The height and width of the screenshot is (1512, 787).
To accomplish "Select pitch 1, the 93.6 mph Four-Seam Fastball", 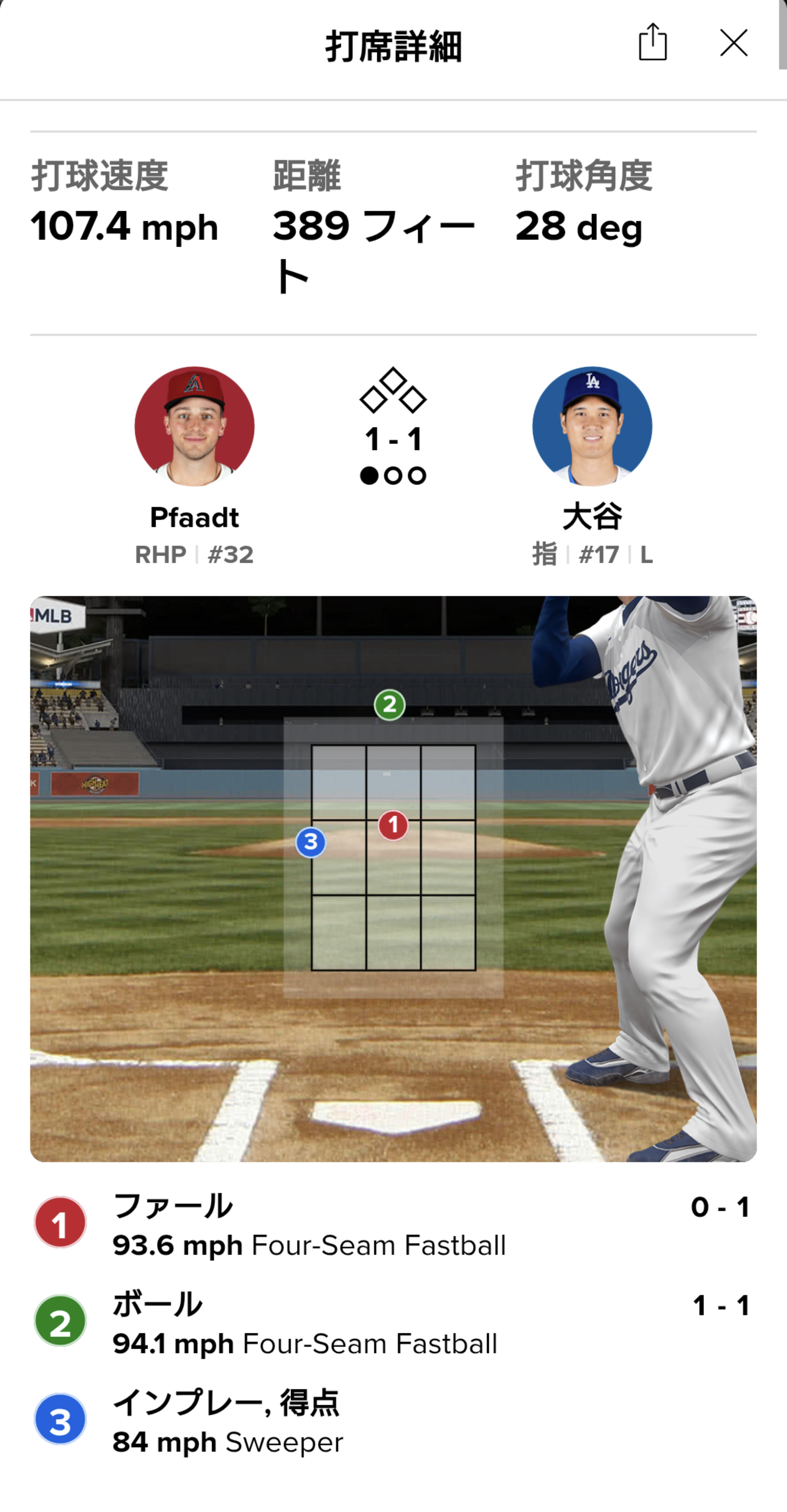I will tap(393, 1226).
